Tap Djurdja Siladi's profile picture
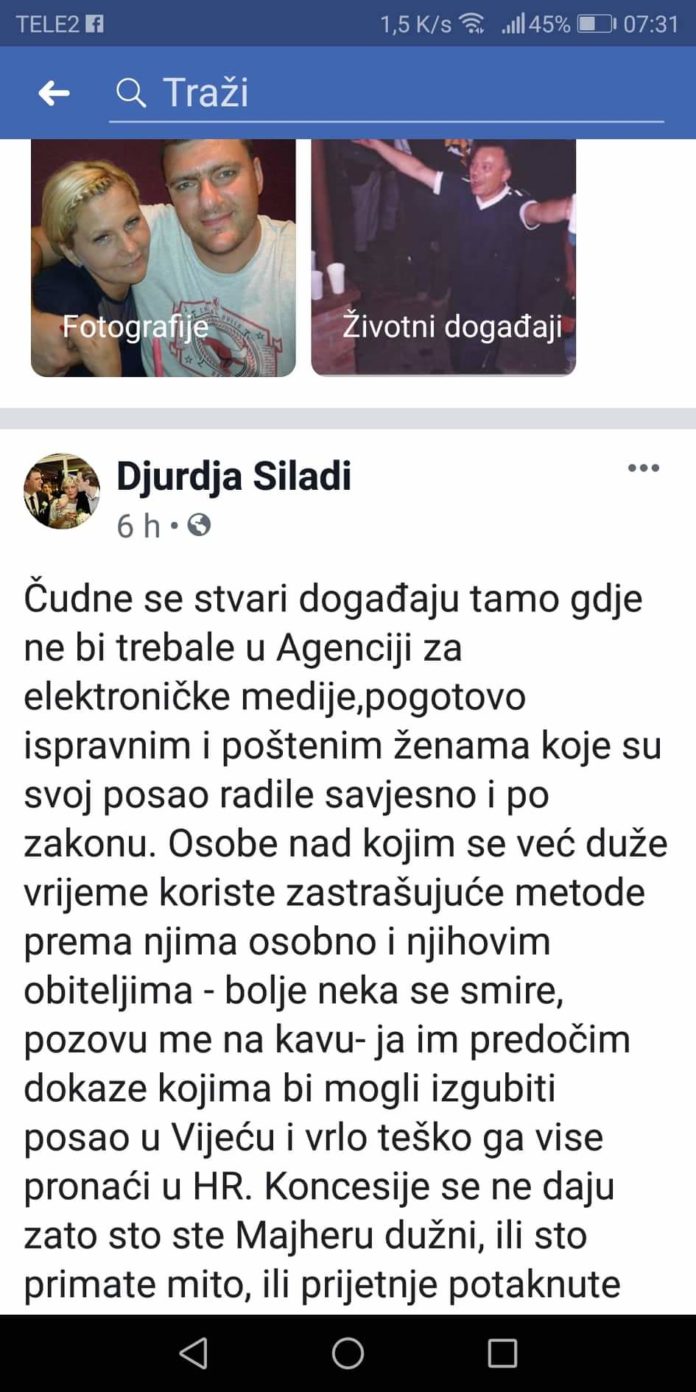696x1392 pixels. point(62,491)
